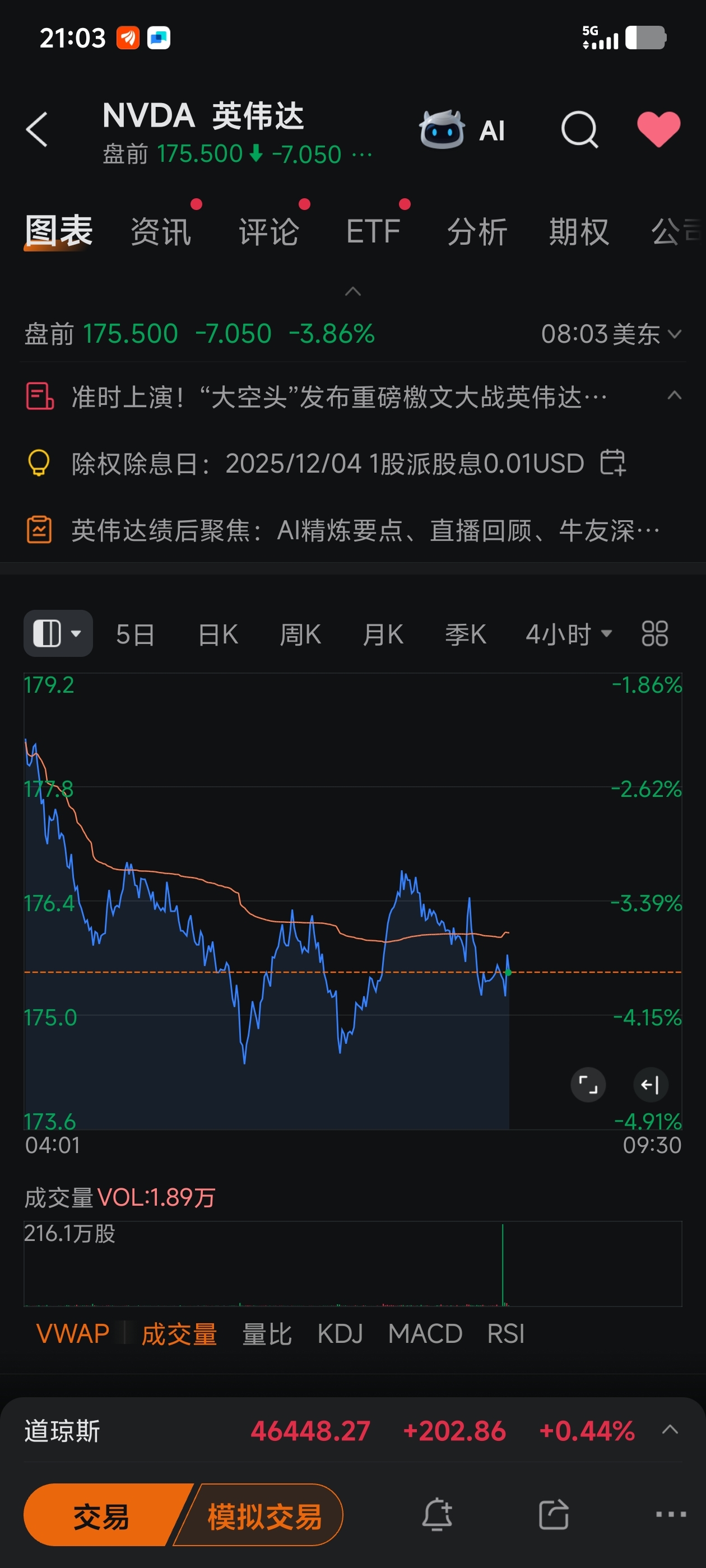This screenshot has height=1568, width=706.
Task: Open 英伟达绩后聚焦 article
Action: tap(364, 530)
